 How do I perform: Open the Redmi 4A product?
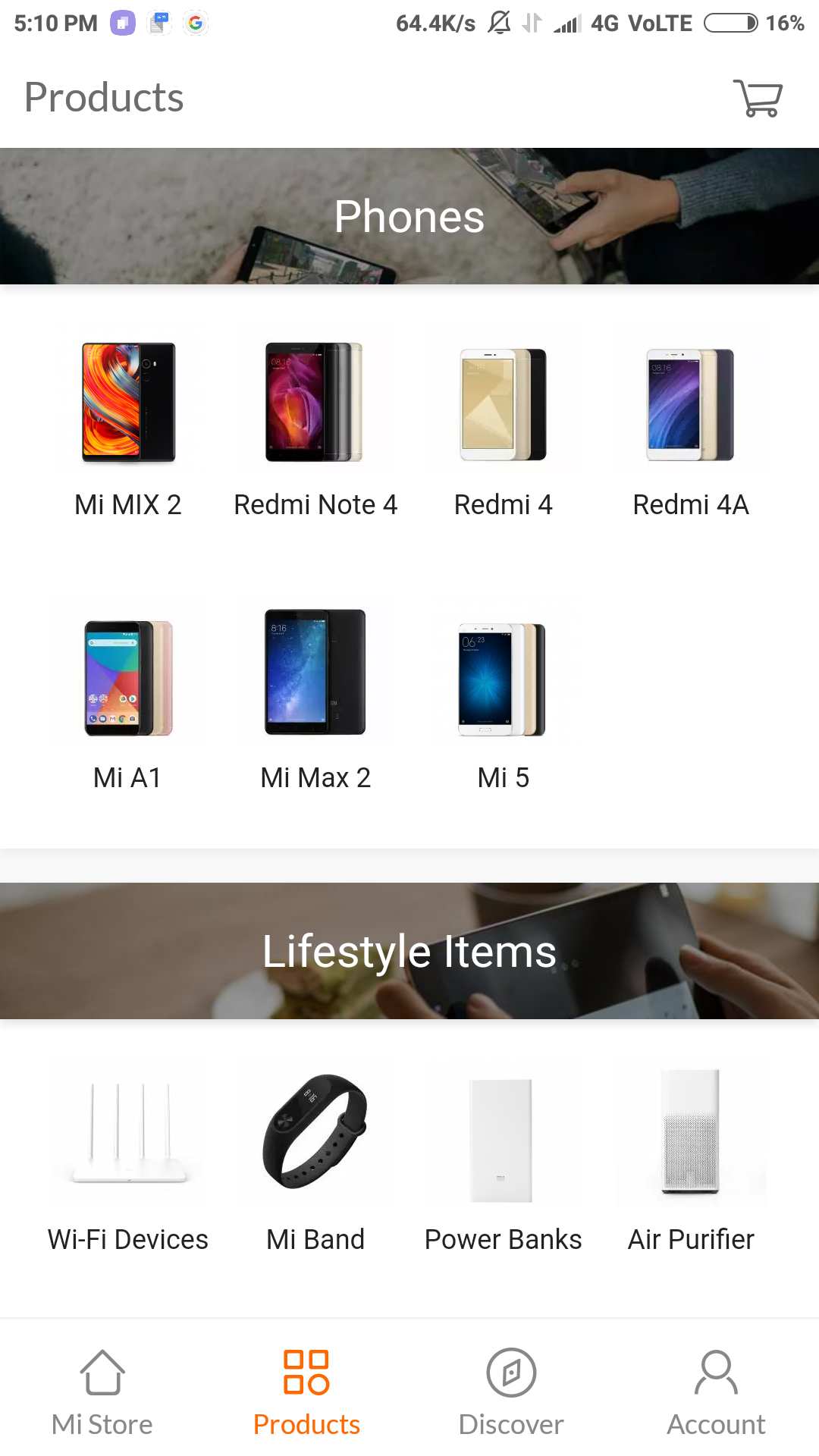click(x=690, y=425)
